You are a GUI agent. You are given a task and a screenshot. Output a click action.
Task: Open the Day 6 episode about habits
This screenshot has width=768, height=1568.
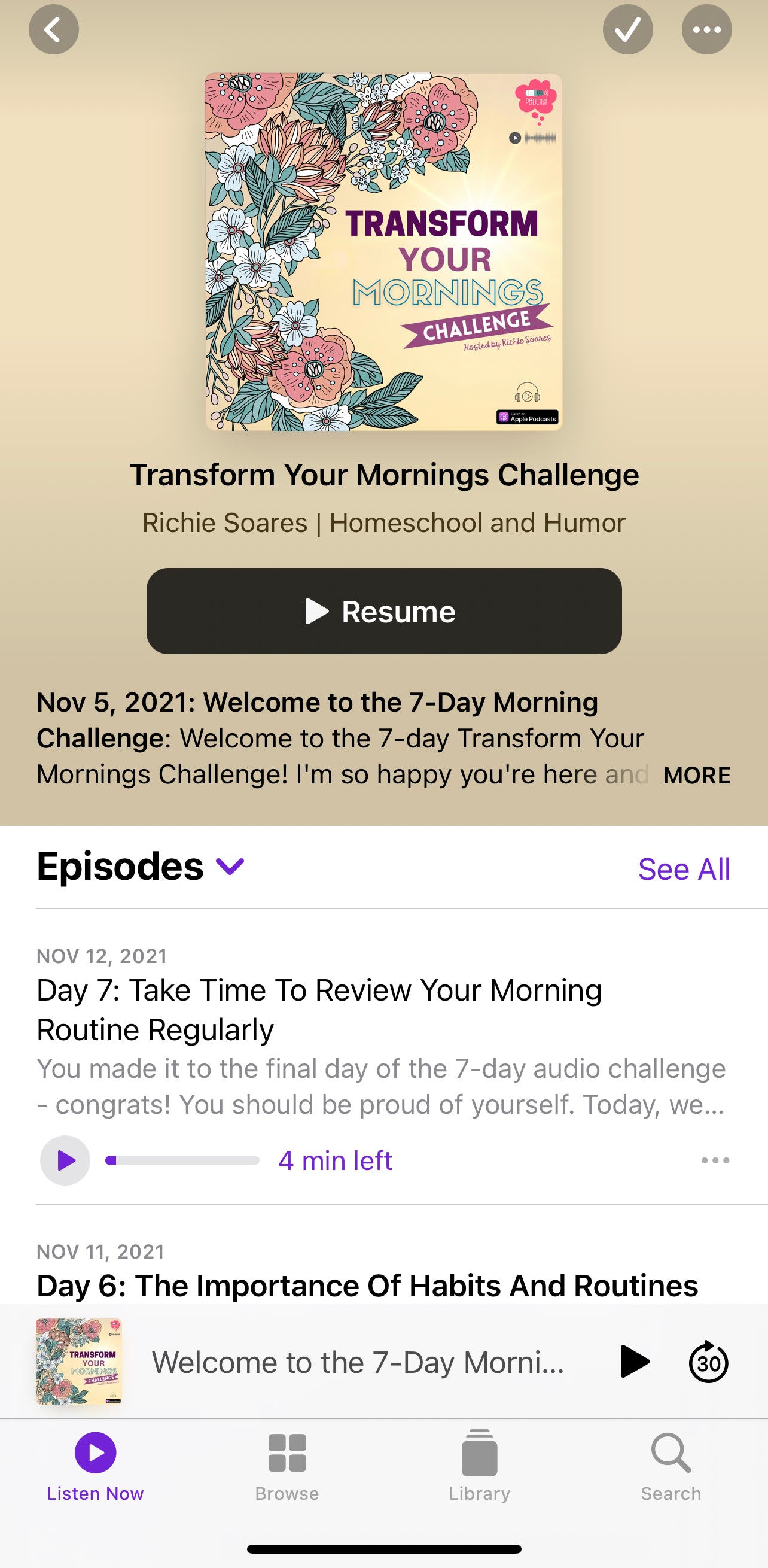tap(367, 1285)
